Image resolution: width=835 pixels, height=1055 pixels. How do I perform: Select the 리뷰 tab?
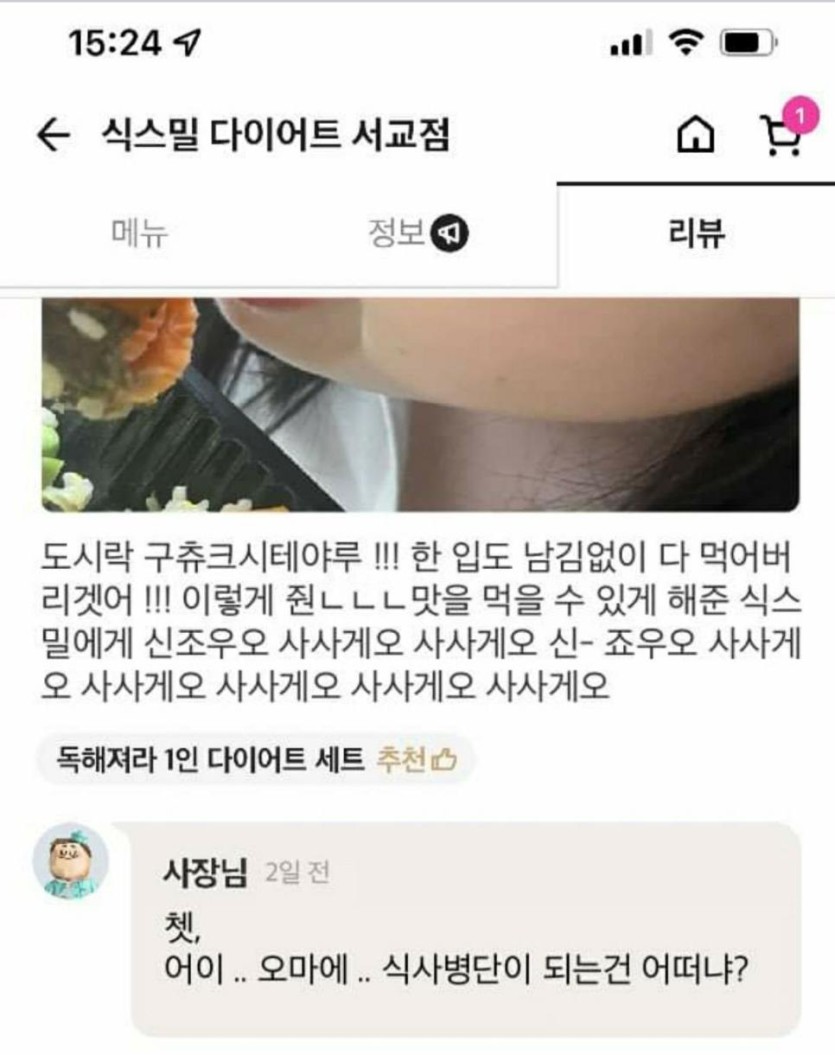(696, 234)
